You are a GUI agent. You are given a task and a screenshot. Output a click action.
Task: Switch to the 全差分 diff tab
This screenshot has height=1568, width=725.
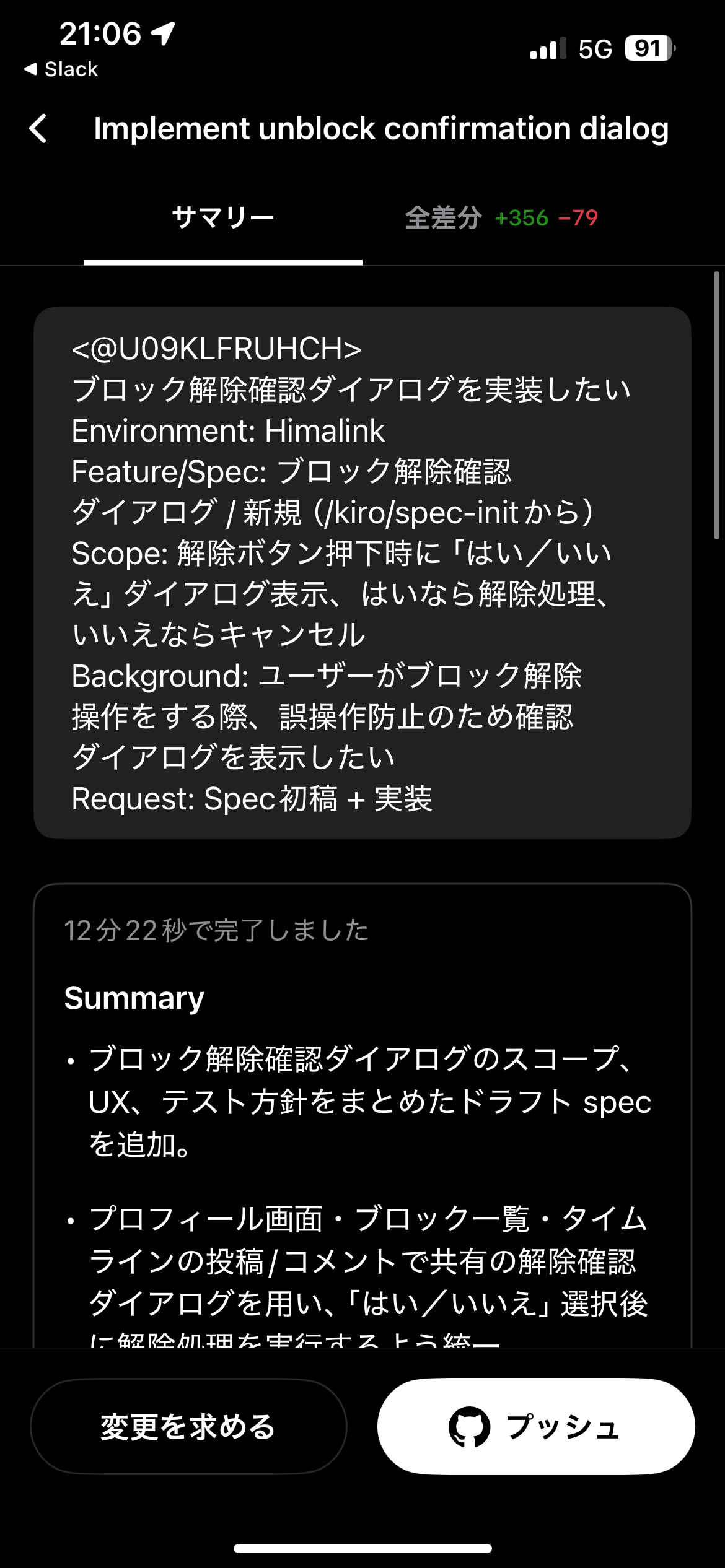coord(501,218)
